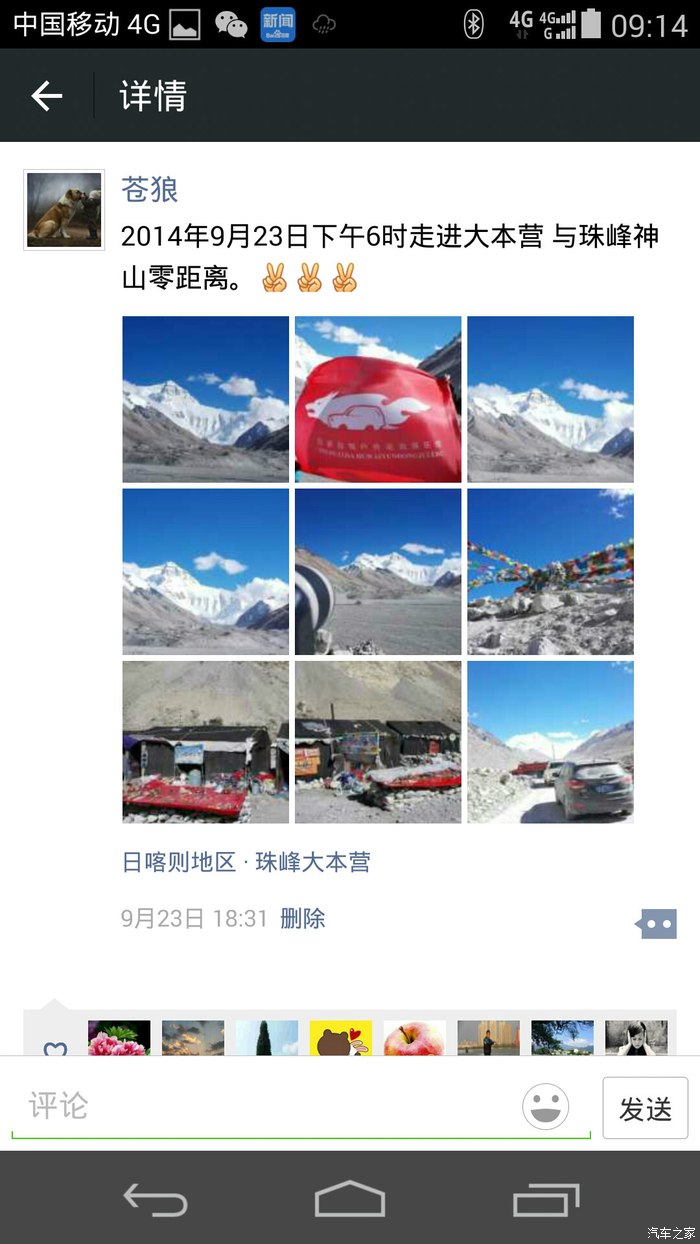Open recent apps from navigation bar

click(x=546, y=1198)
